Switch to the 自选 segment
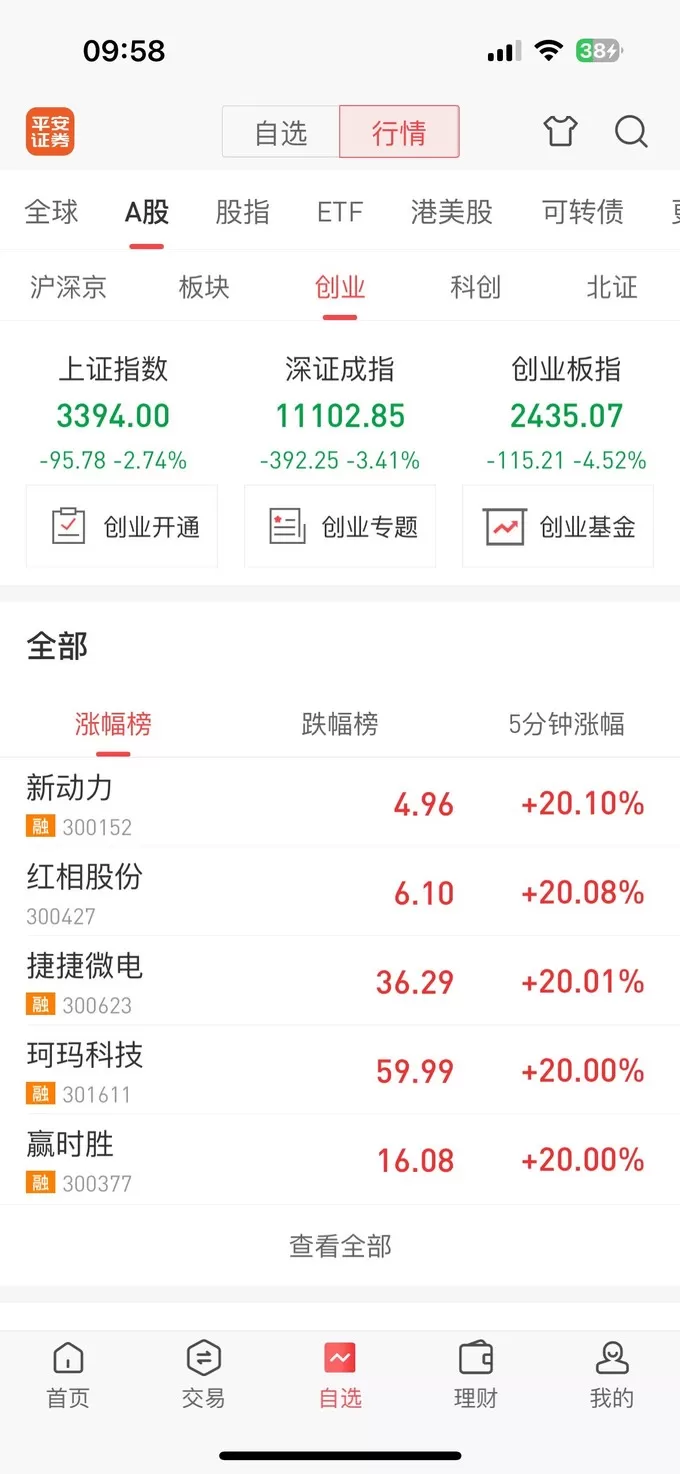 281,132
